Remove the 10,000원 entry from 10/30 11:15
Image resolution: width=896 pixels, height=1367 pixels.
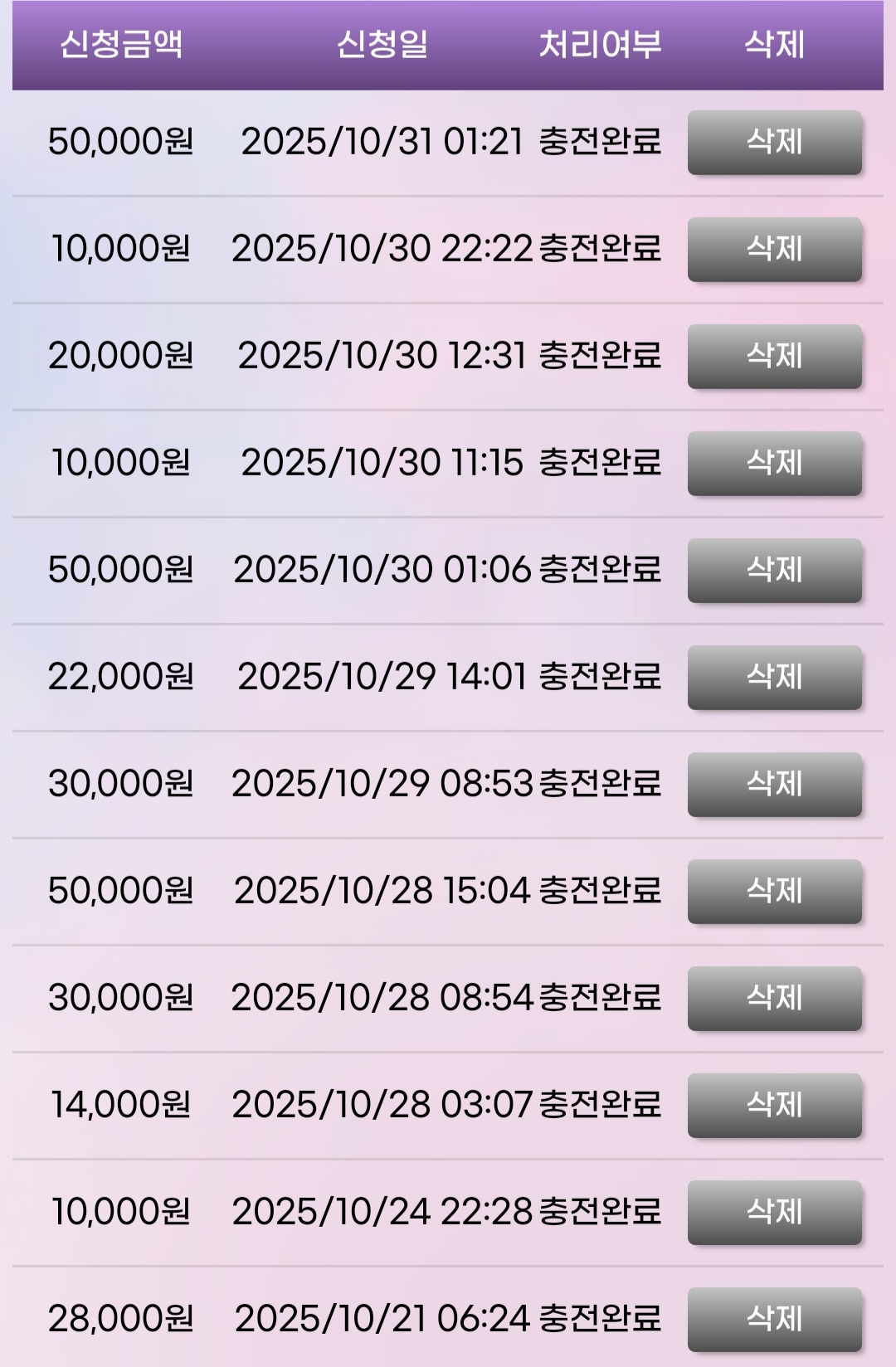click(773, 462)
